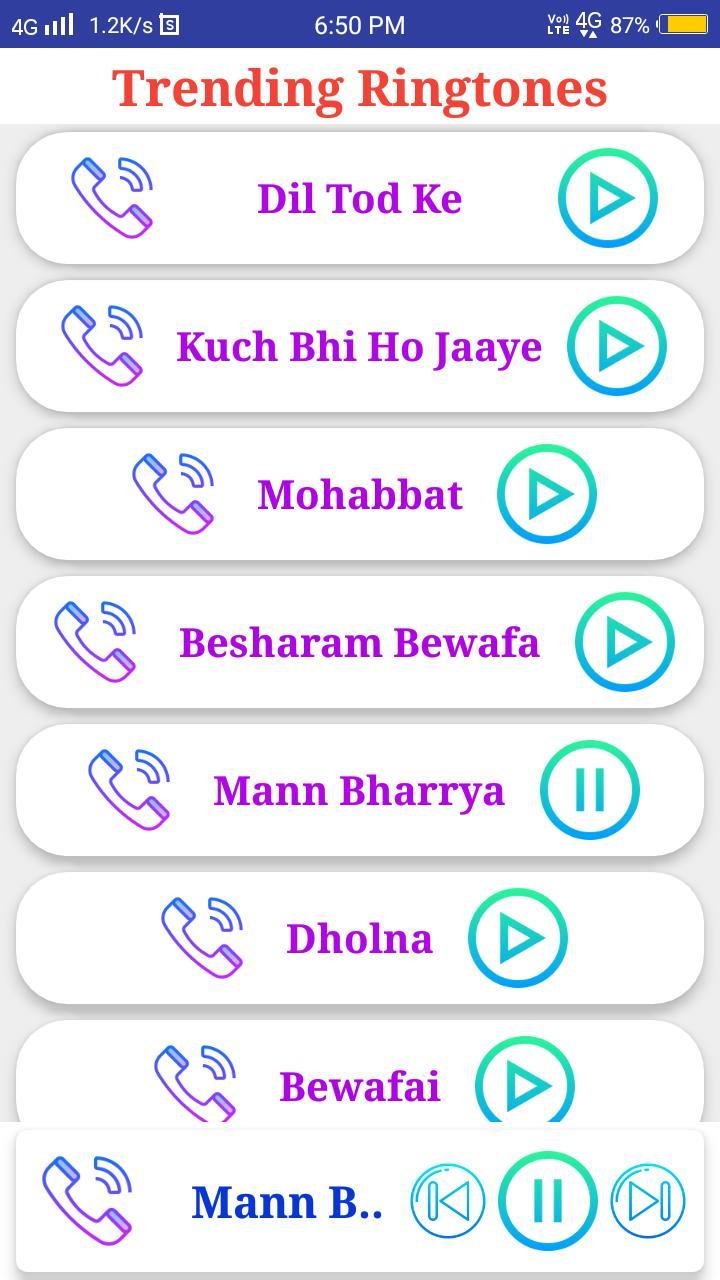
Task: Pause the Mann Bharrya ringtone
Action: click(x=590, y=789)
